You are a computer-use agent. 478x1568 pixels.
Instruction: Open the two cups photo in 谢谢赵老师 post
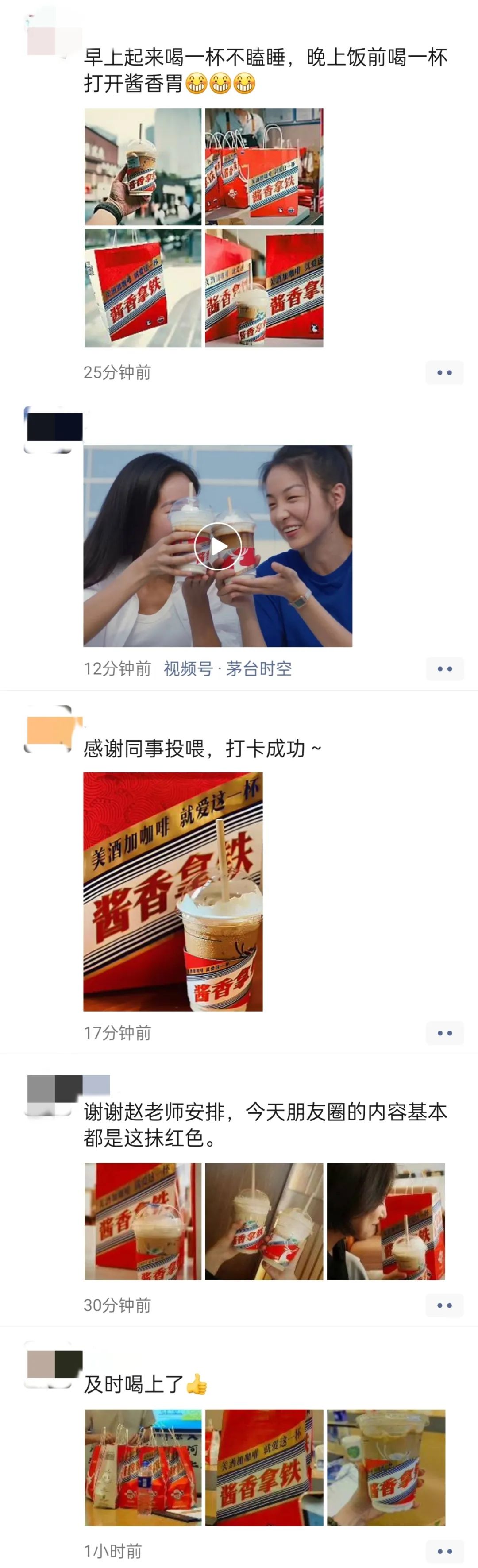click(x=264, y=1220)
